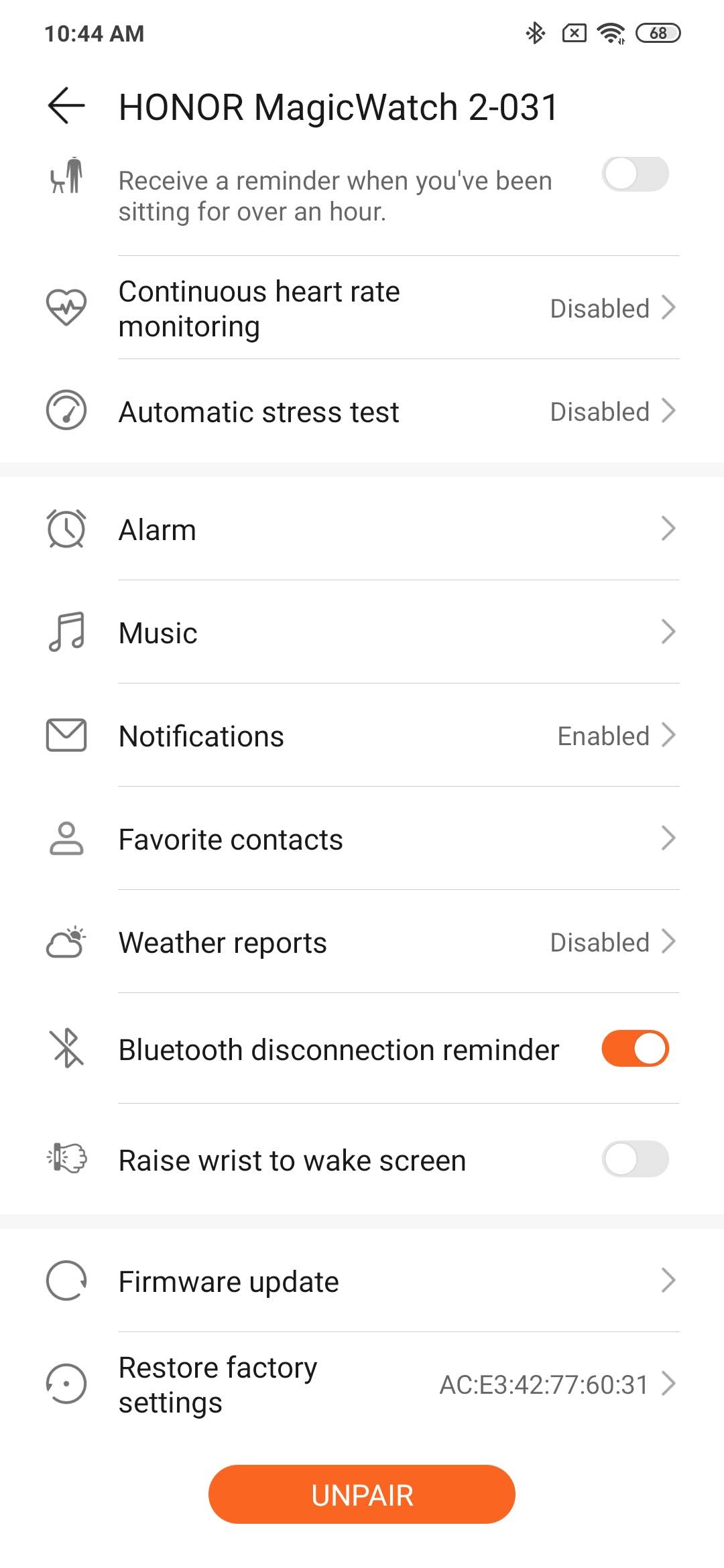The image size is (724, 1568).
Task: Open Continuous heart rate monitoring settings
Action: pyautogui.click(x=362, y=309)
